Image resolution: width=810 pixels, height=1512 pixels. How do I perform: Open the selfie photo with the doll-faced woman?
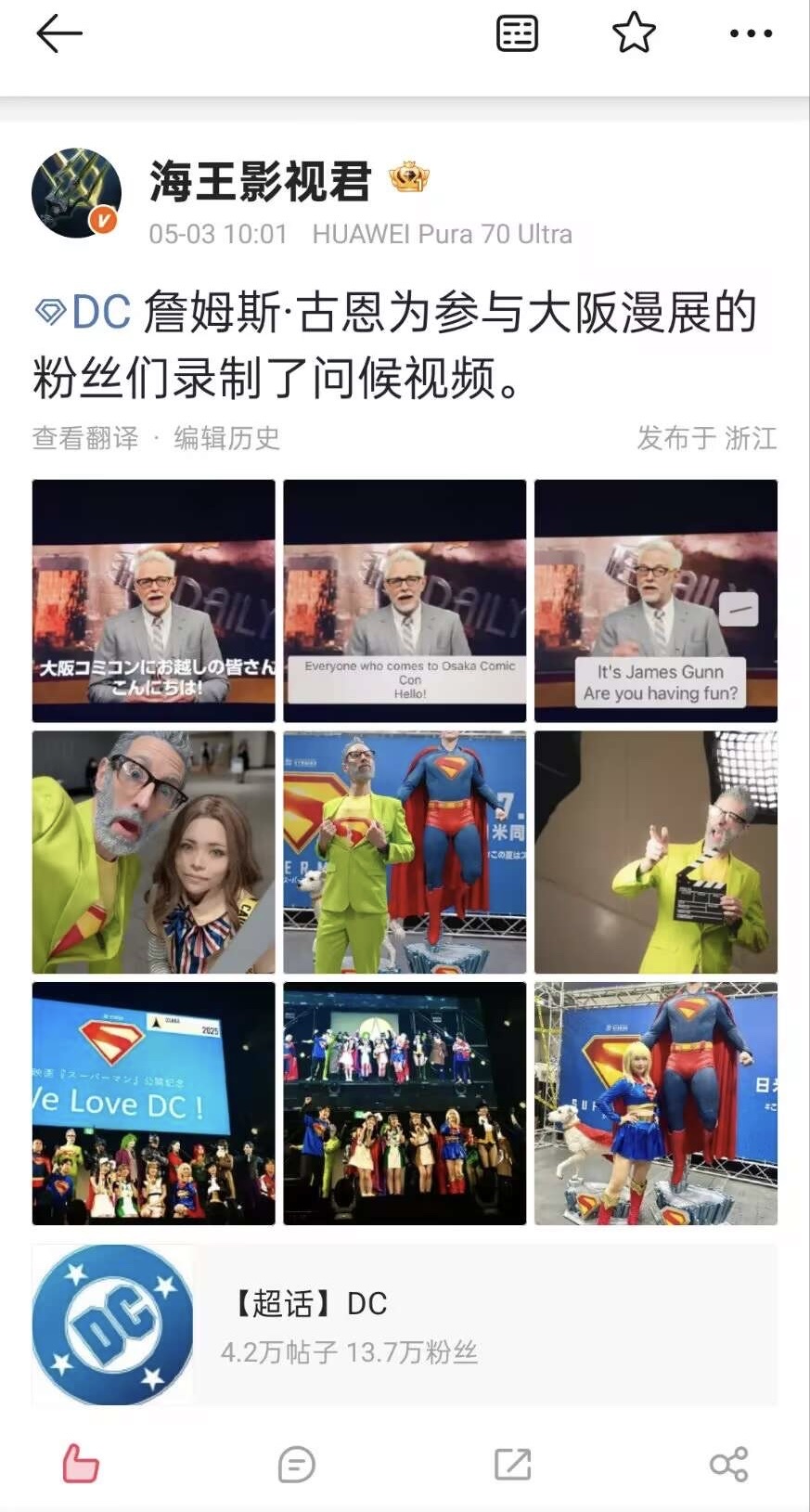click(154, 852)
